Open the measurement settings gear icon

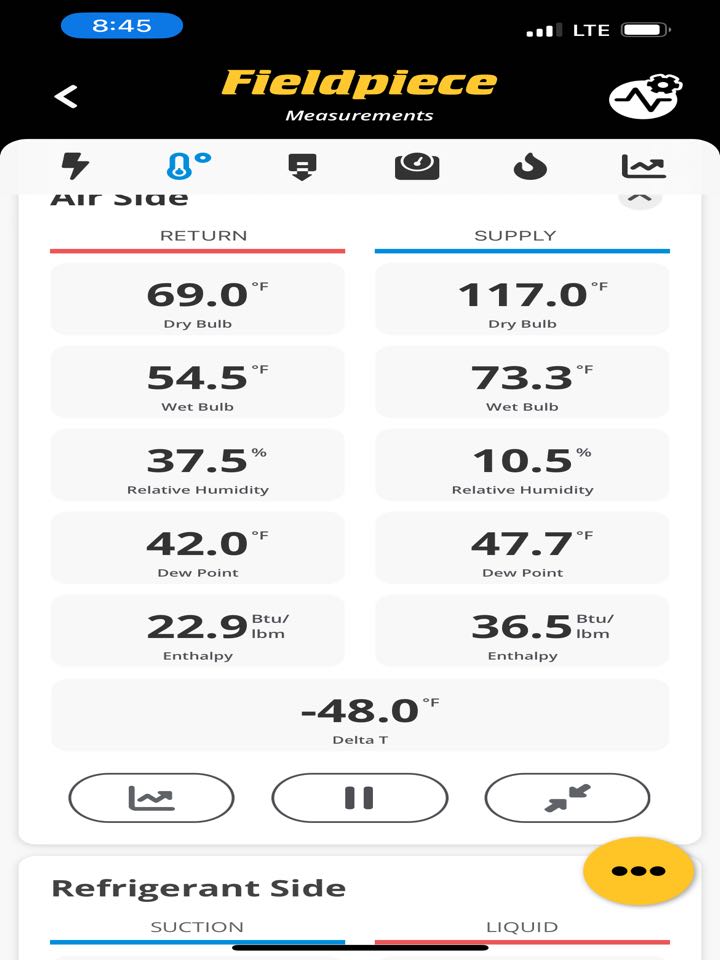pos(645,96)
